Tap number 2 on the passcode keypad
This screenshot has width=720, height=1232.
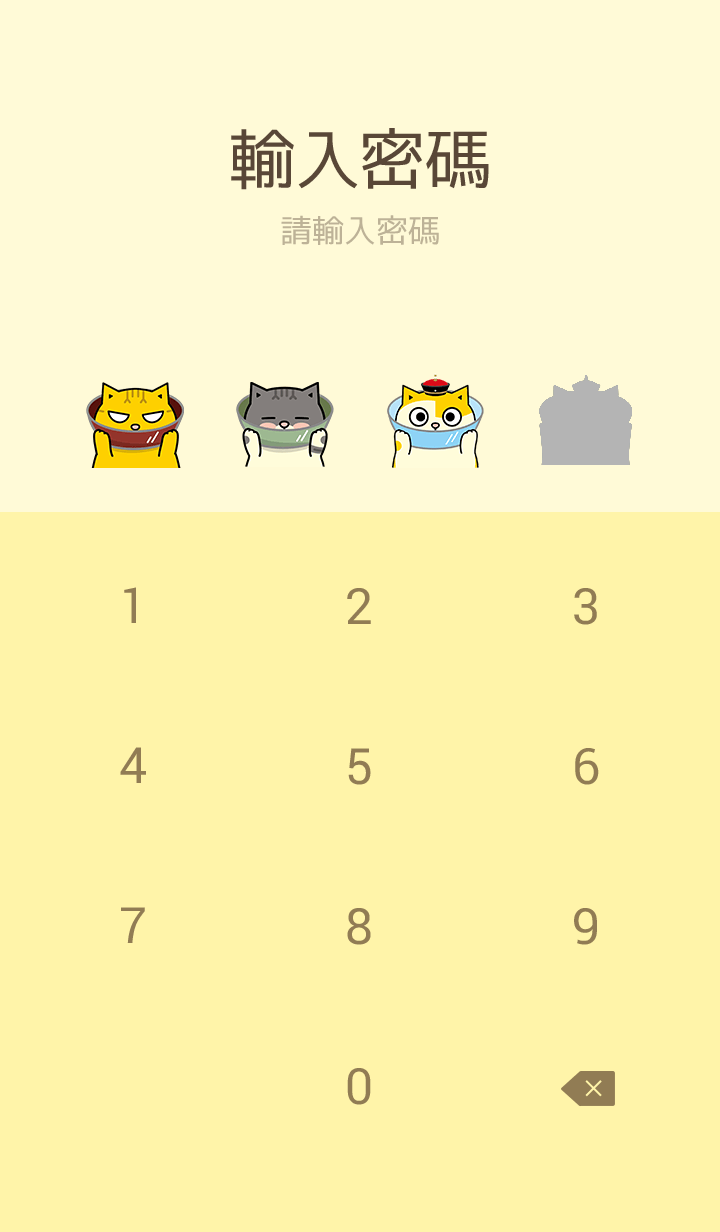359,607
